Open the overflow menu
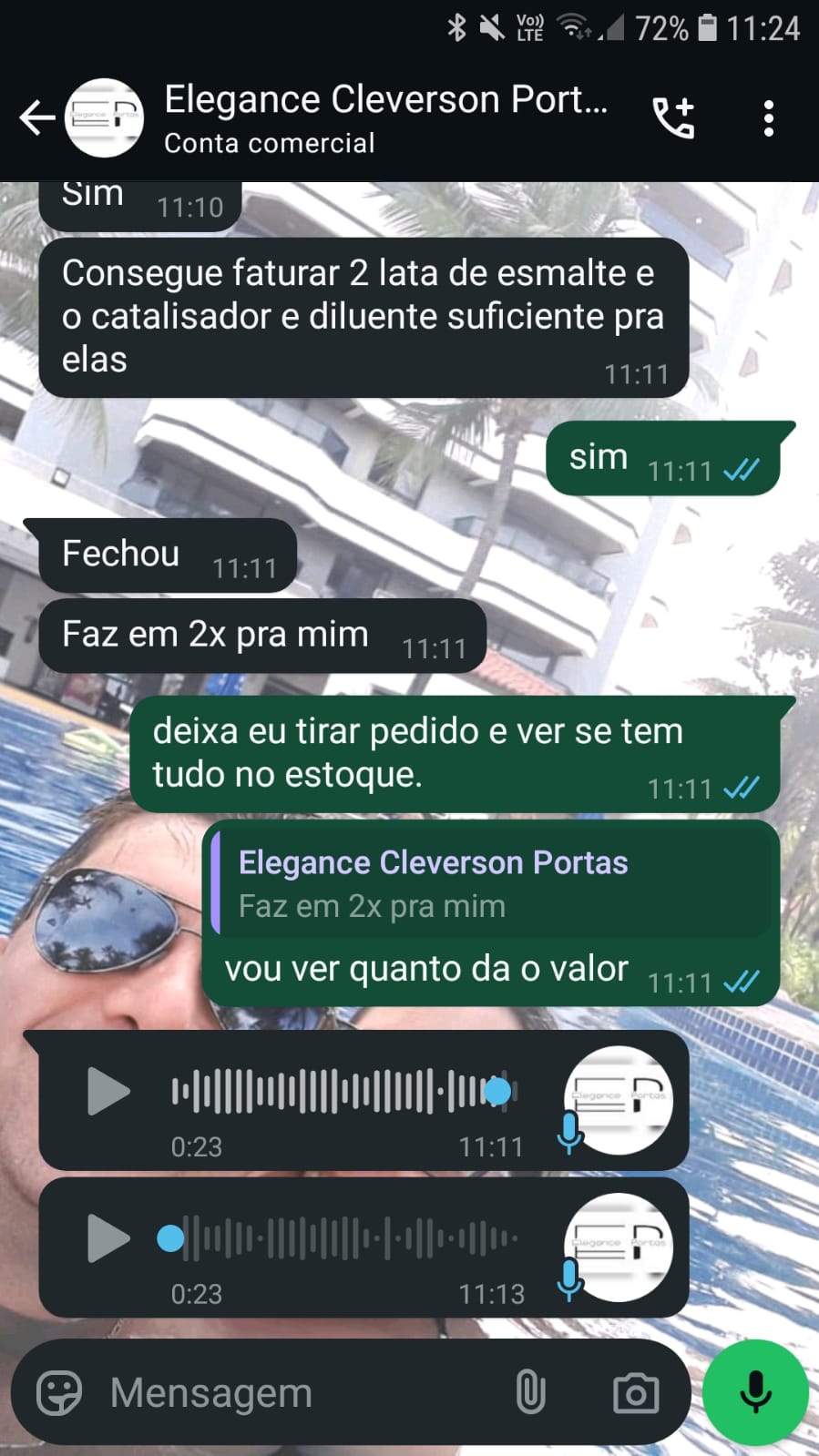Screen dimensions: 819x1456 (769, 118)
